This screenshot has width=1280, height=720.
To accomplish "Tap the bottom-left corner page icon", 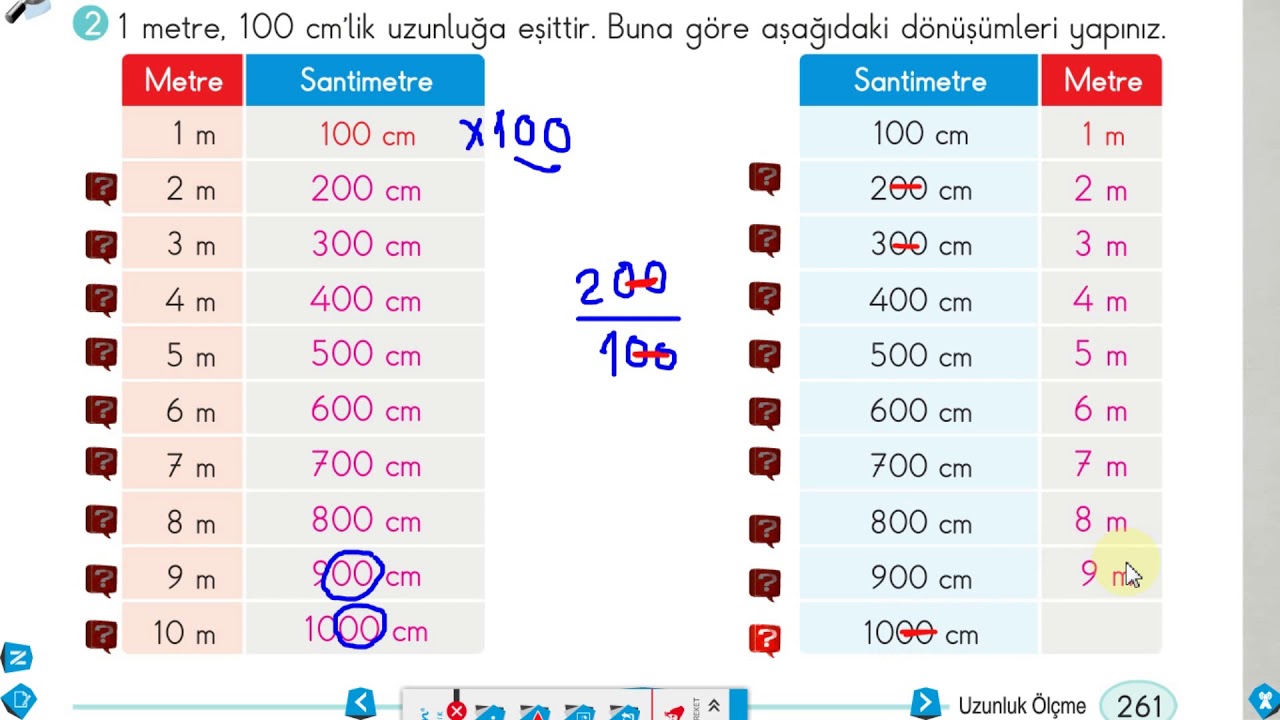I will [18, 700].
